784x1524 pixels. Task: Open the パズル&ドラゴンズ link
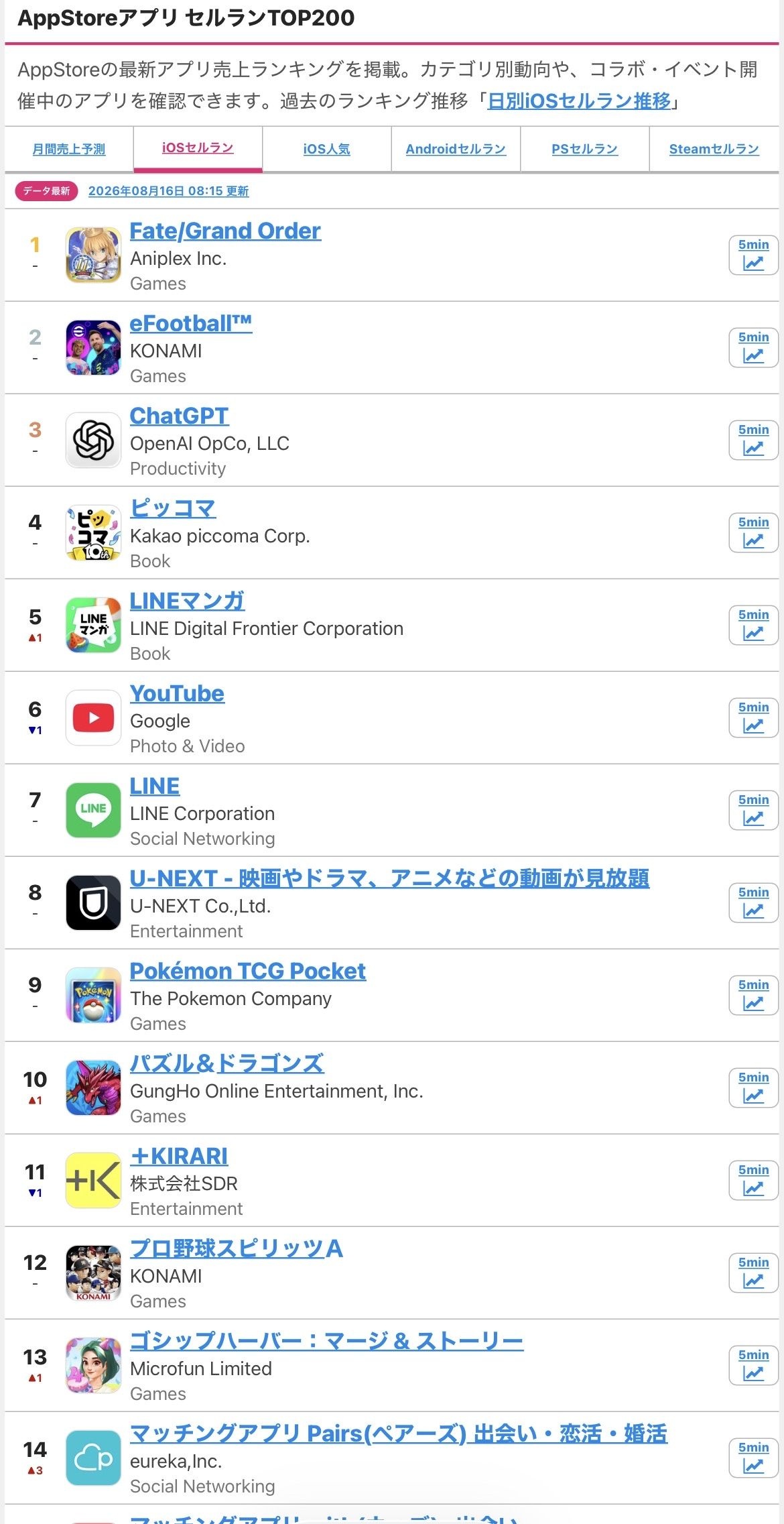226,1063
